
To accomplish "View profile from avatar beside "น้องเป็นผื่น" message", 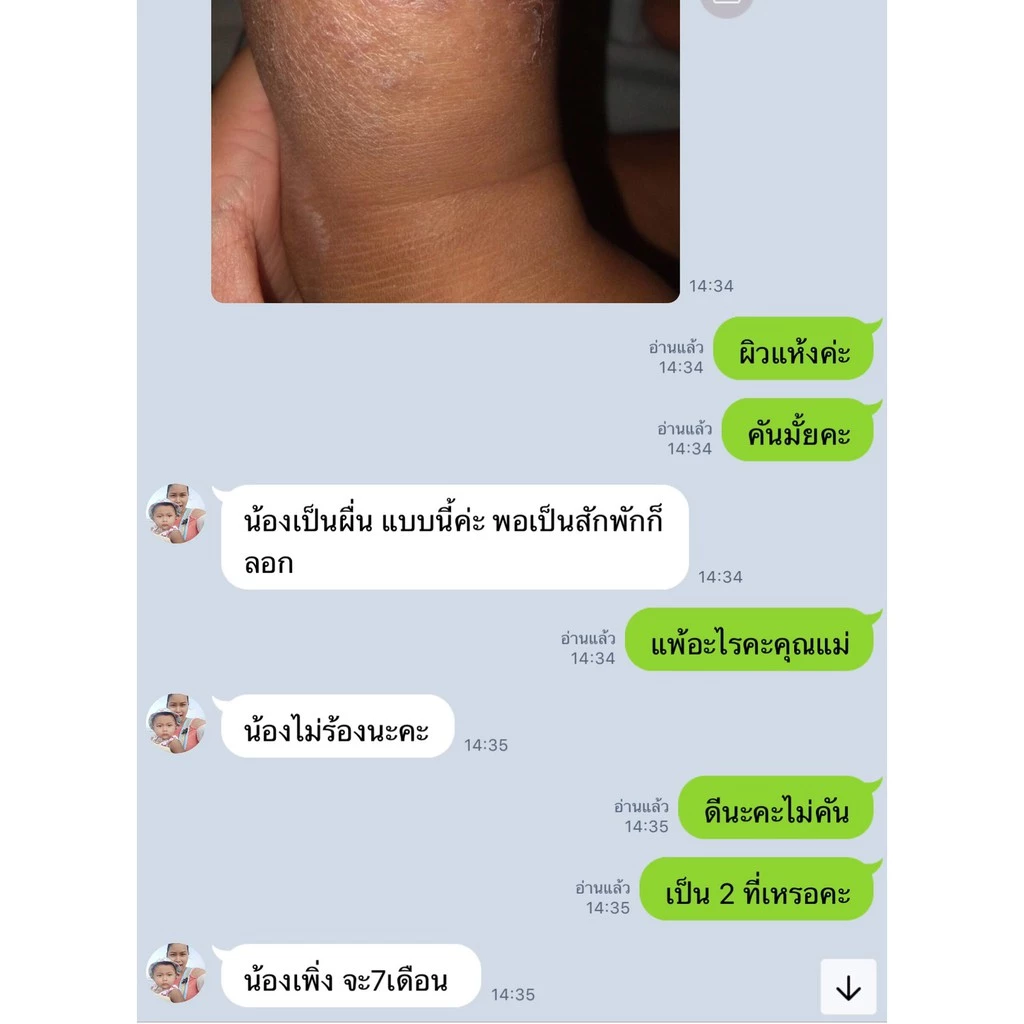I will coord(176,514).
